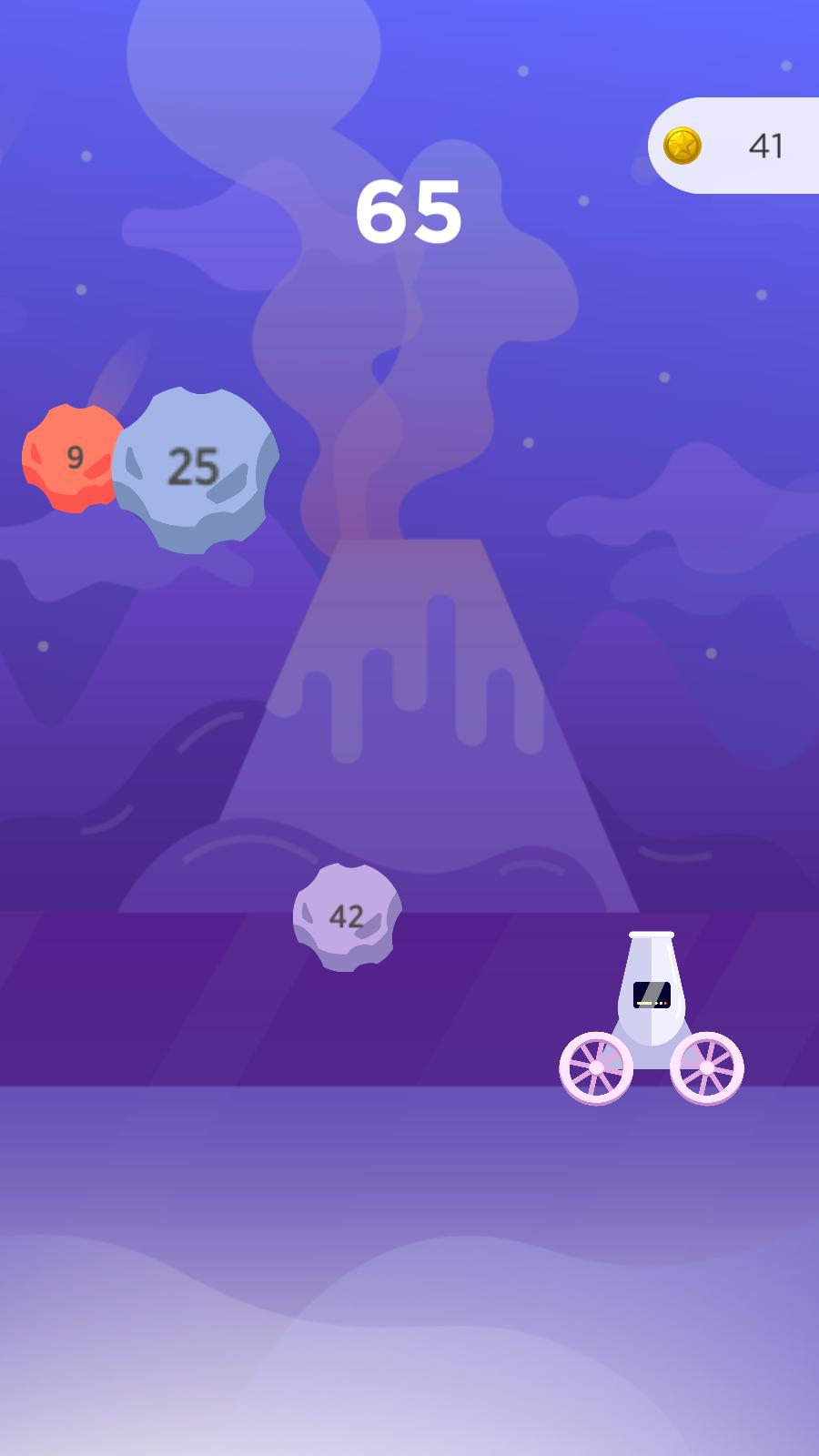The height and width of the screenshot is (1456, 819).
Task: Tap the wheeled cannon to fire
Action: [652, 1019]
